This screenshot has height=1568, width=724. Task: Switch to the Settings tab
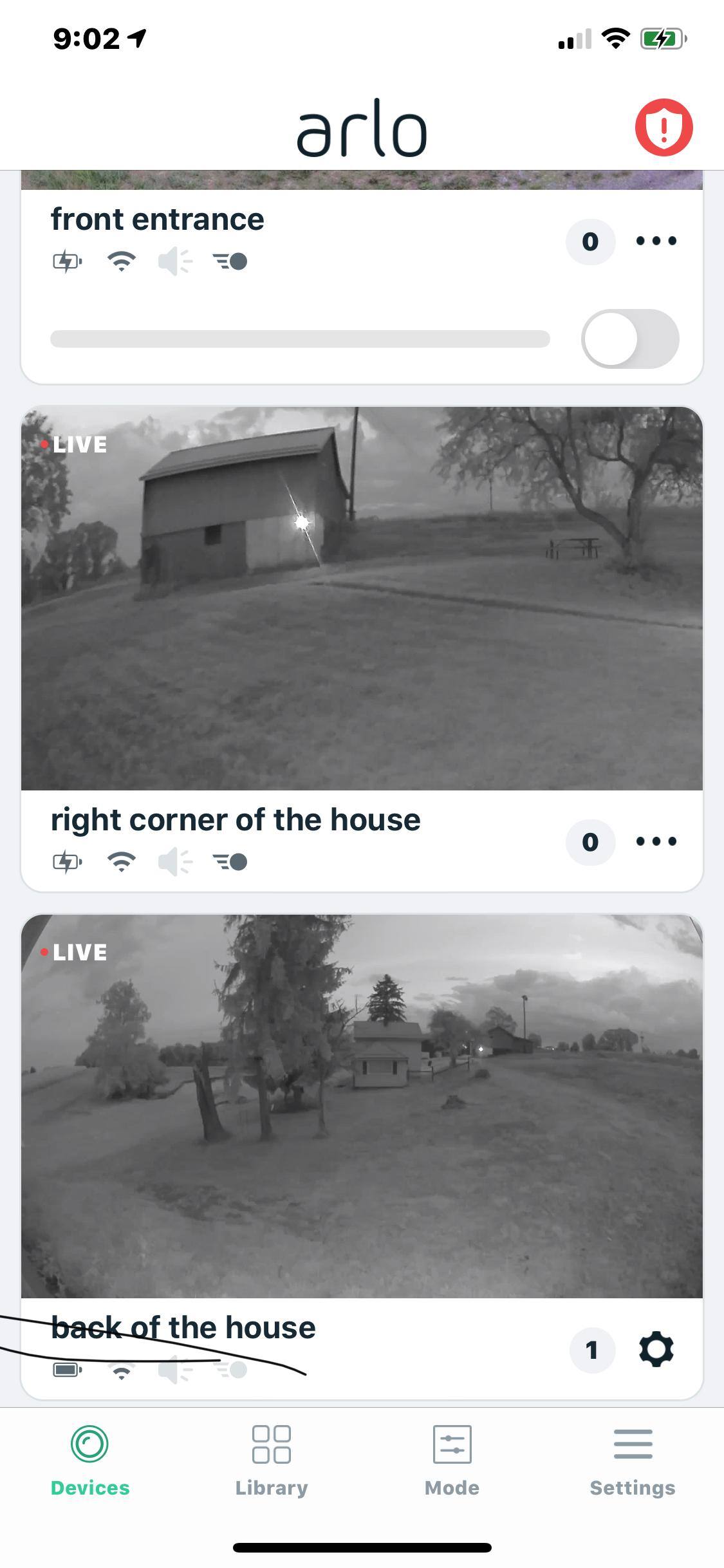pos(633,1460)
